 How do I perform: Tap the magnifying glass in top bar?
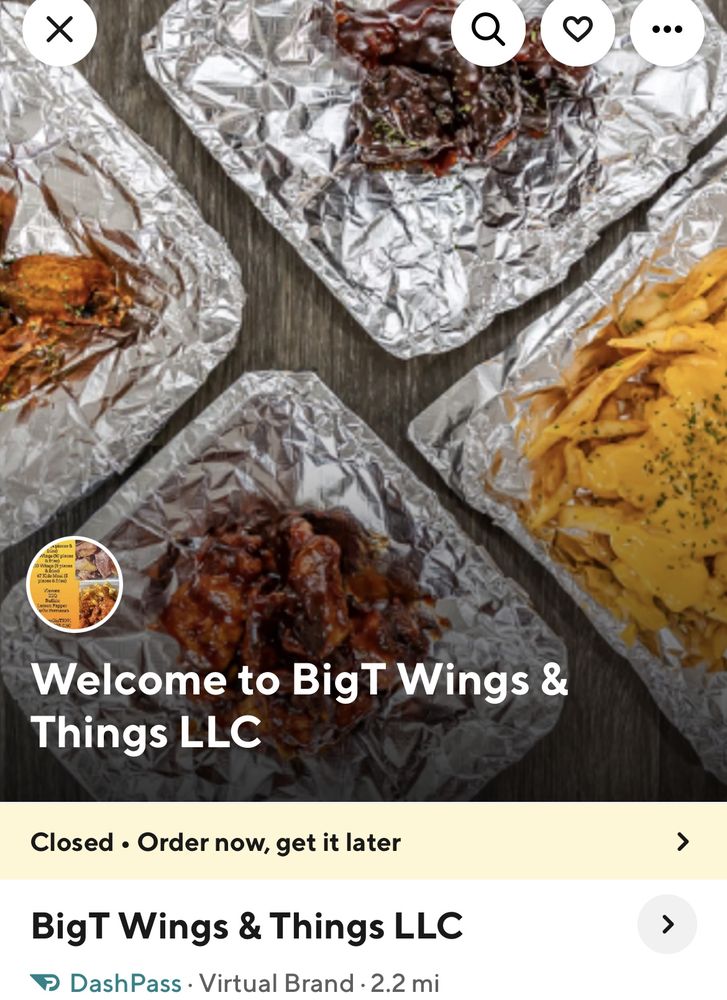click(487, 31)
